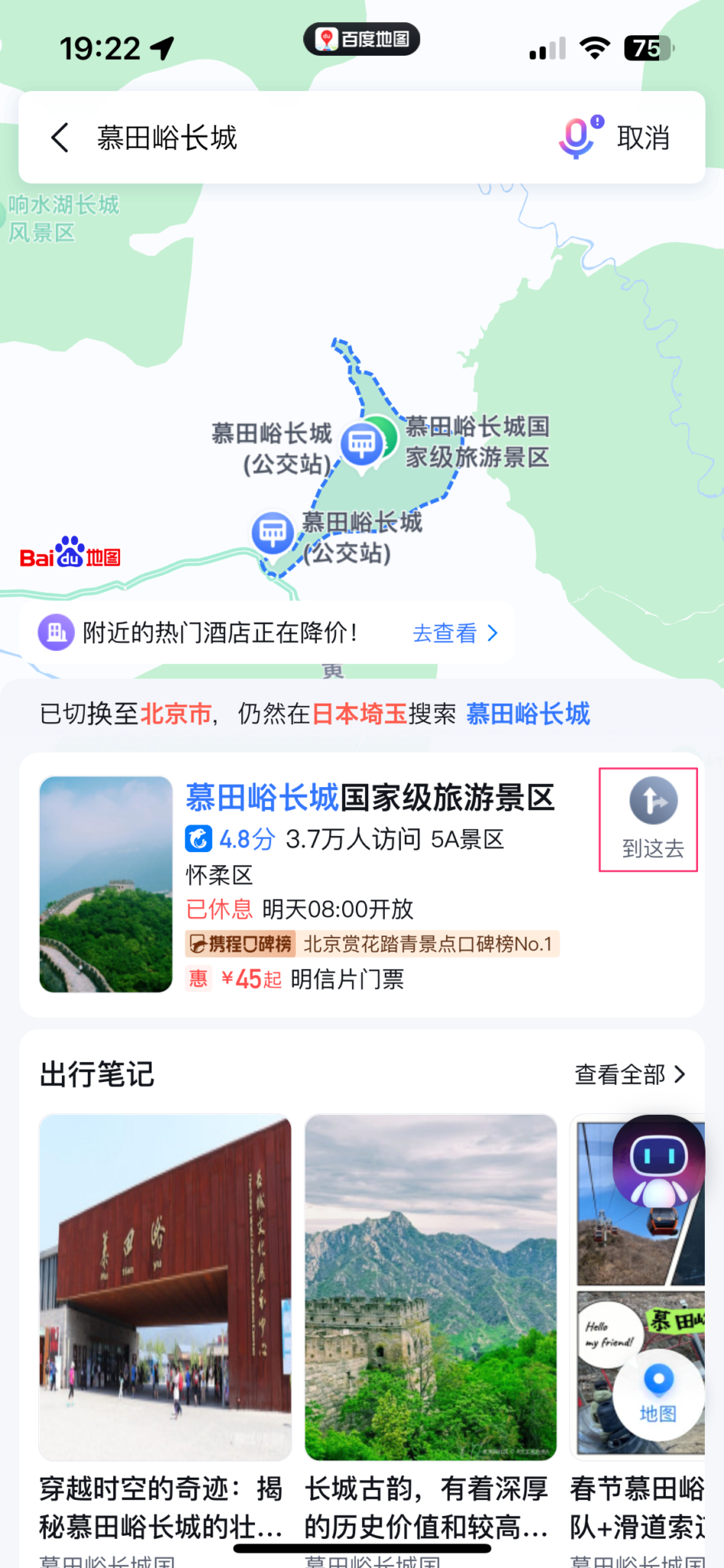Viewport: 724px width, 1568px height.
Task: Tap the 惠 ticket discount tag
Action: pyautogui.click(x=198, y=979)
